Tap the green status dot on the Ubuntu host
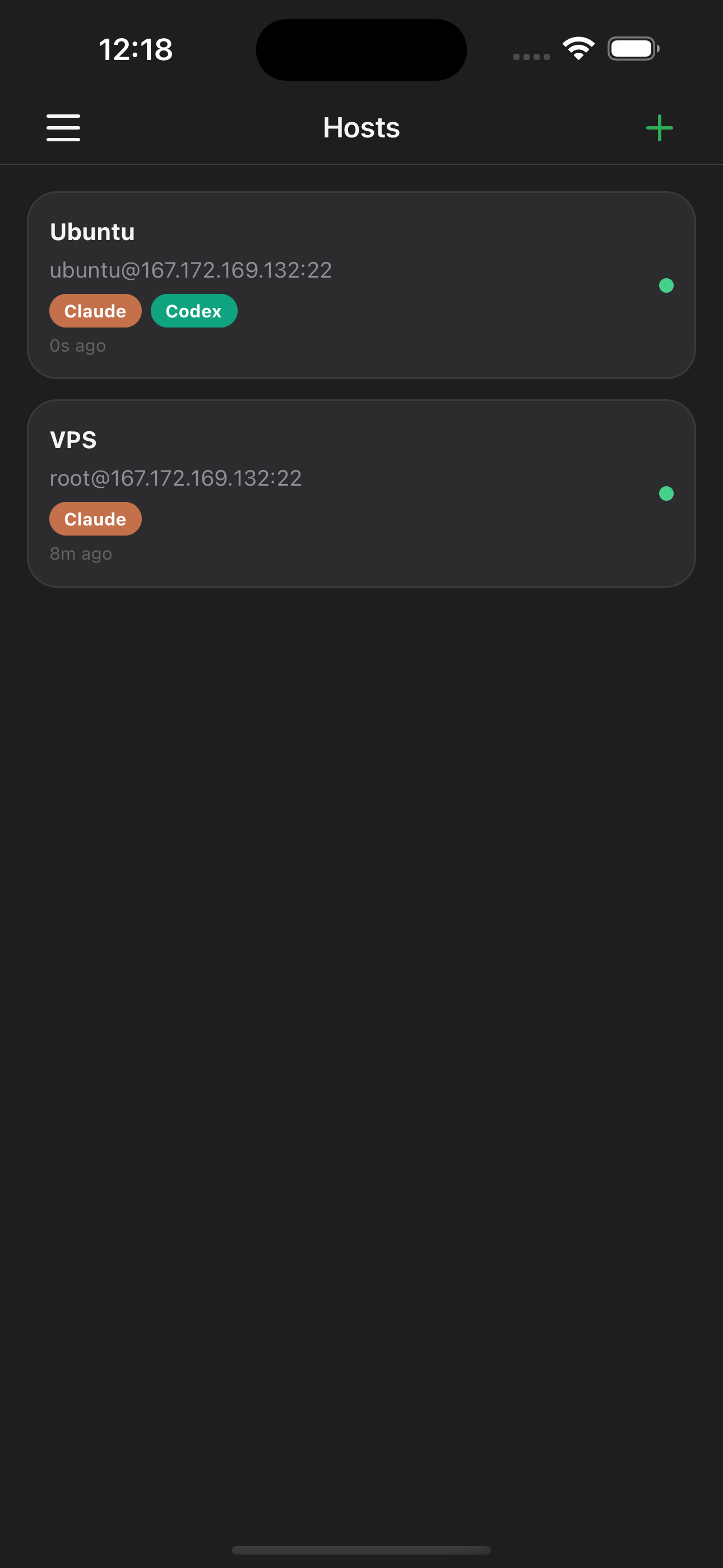Screen dimensions: 723x1568 click(x=667, y=284)
